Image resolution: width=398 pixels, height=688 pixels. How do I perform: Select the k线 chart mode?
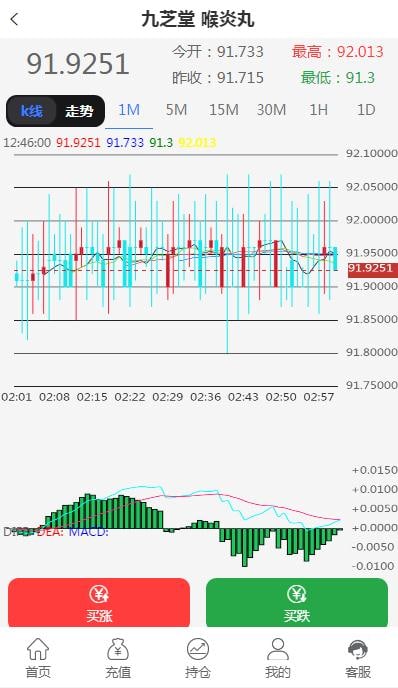(x=32, y=111)
